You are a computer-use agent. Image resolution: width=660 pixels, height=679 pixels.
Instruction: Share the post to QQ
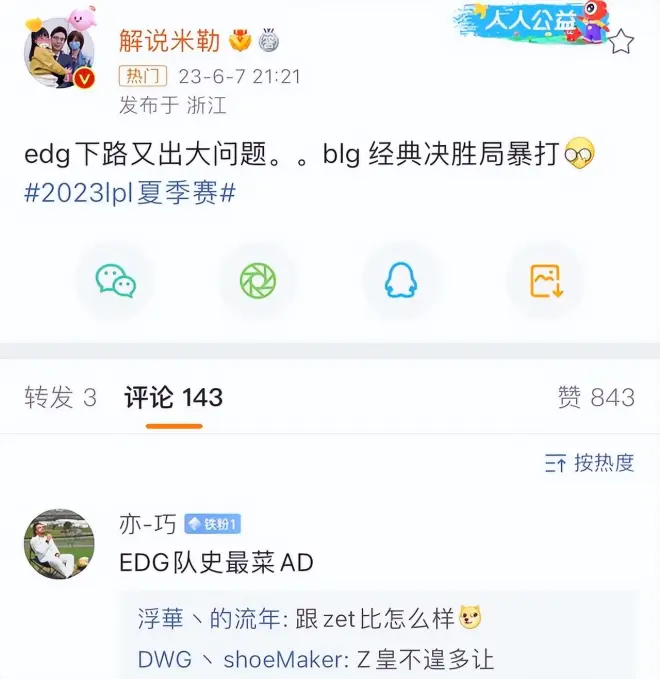[x=401, y=282]
